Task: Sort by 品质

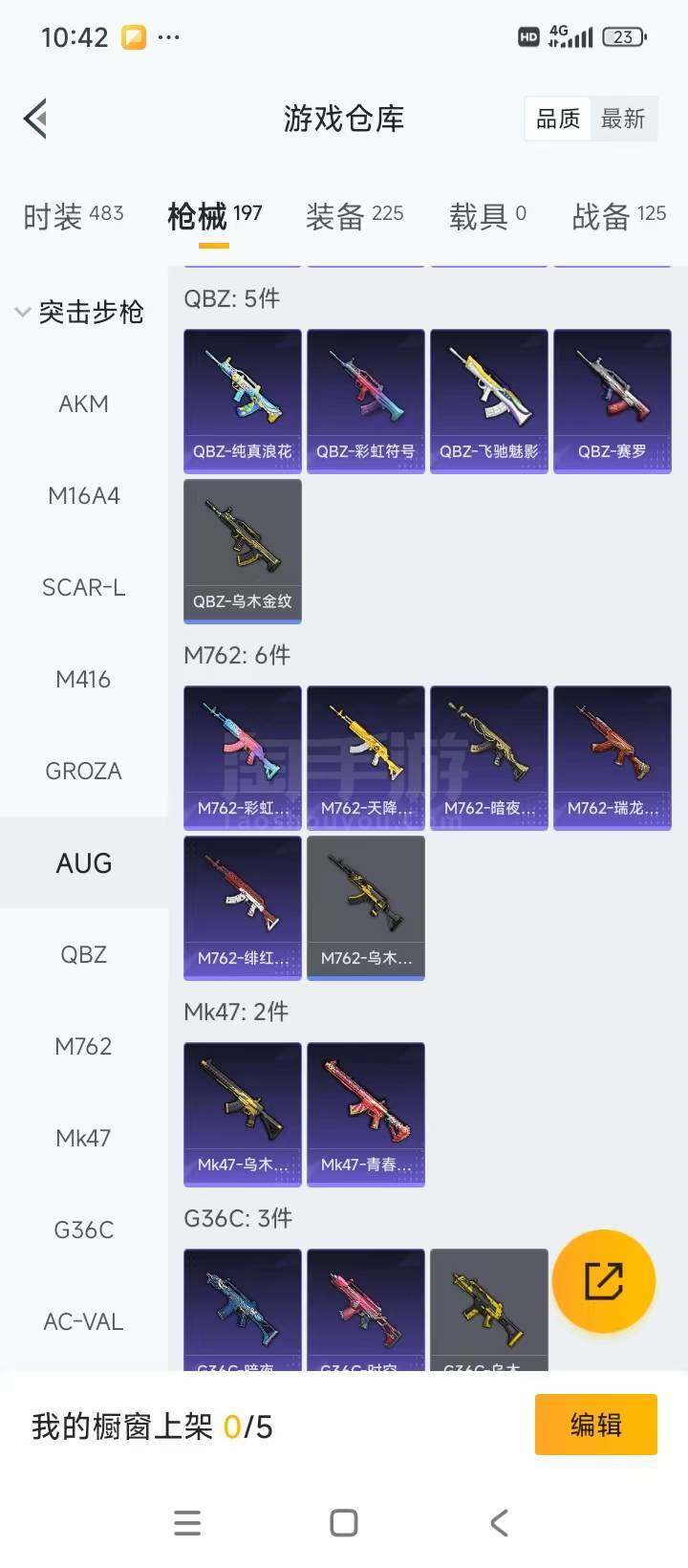Action: pos(558,120)
